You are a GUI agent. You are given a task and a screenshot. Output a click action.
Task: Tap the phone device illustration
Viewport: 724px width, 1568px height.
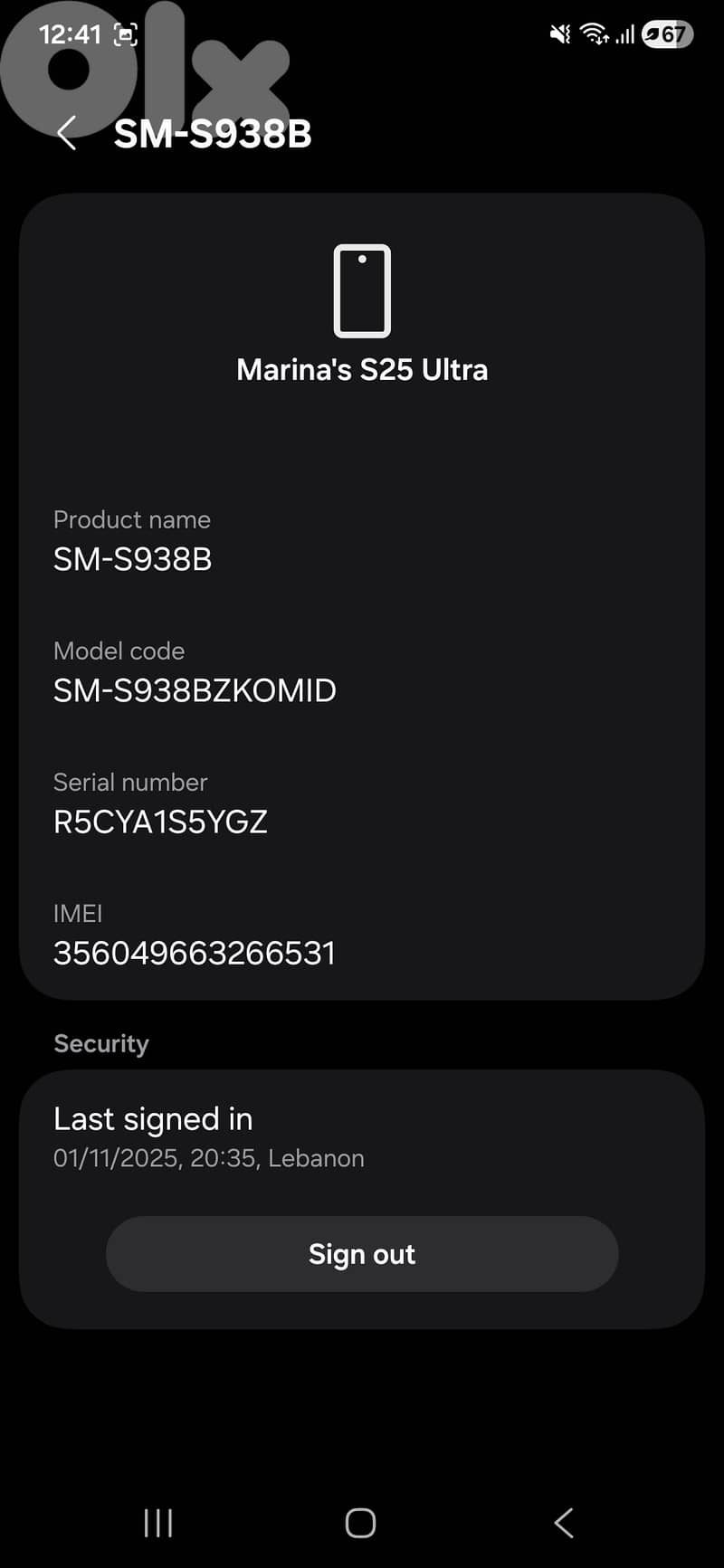tap(362, 291)
